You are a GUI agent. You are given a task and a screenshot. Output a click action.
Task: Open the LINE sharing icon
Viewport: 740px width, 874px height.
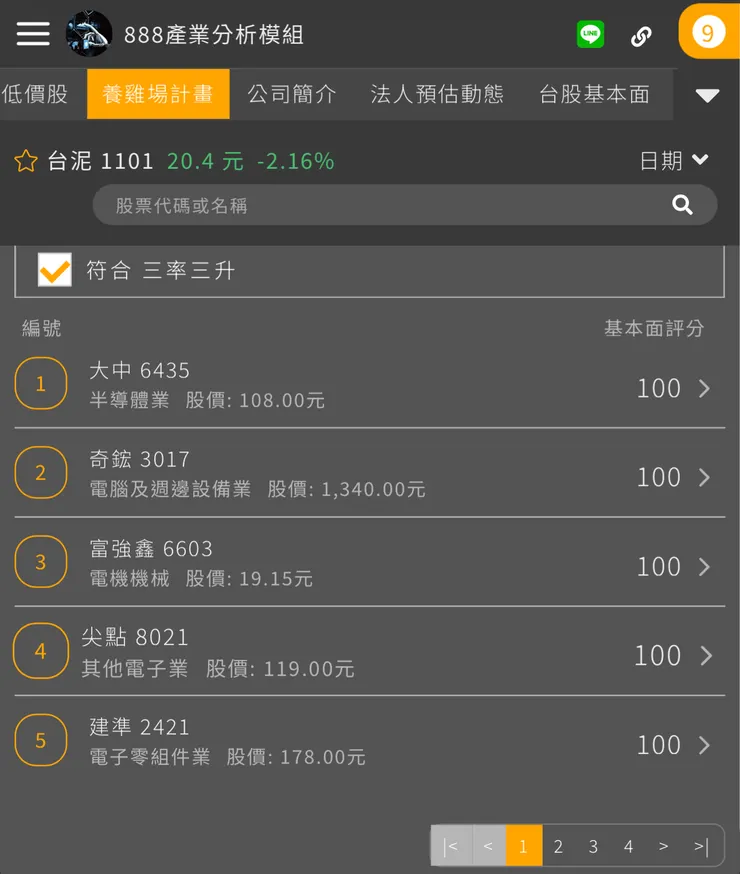click(x=590, y=33)
